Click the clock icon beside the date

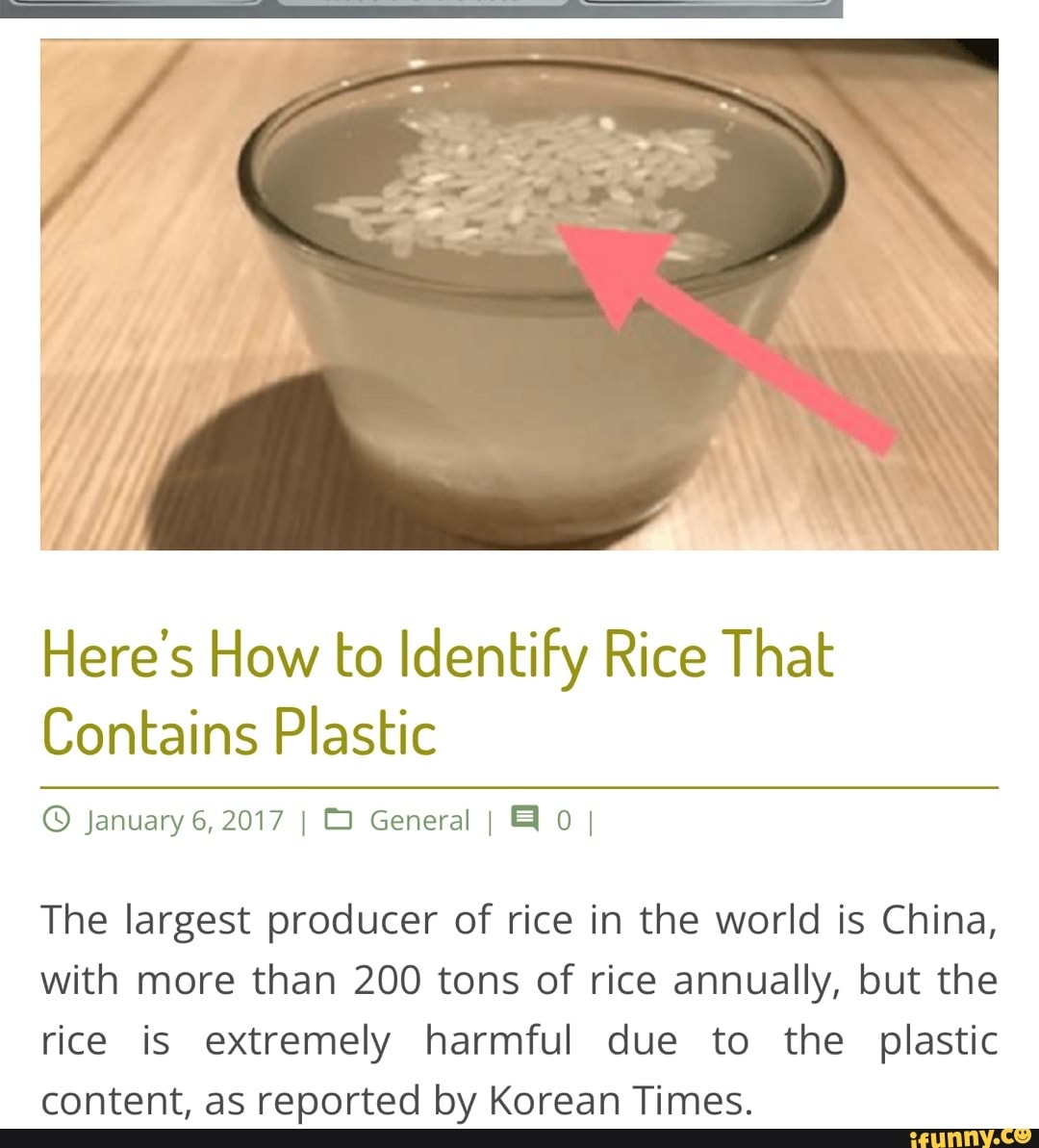[57, 819]
